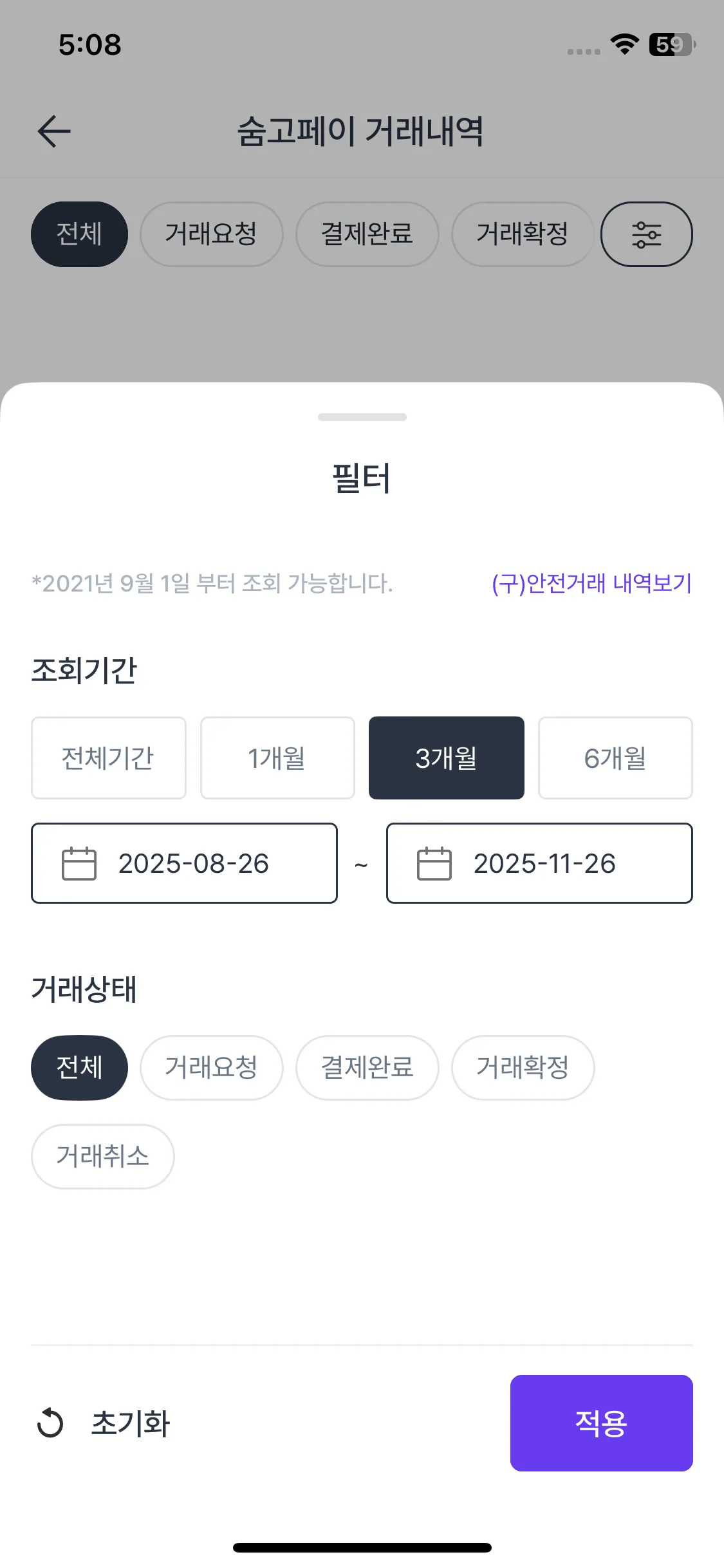This screenshot has width=724, height=1568.
Task: Filter by 거래확정 under 거래상태
Action: [x=523, y=1068]
